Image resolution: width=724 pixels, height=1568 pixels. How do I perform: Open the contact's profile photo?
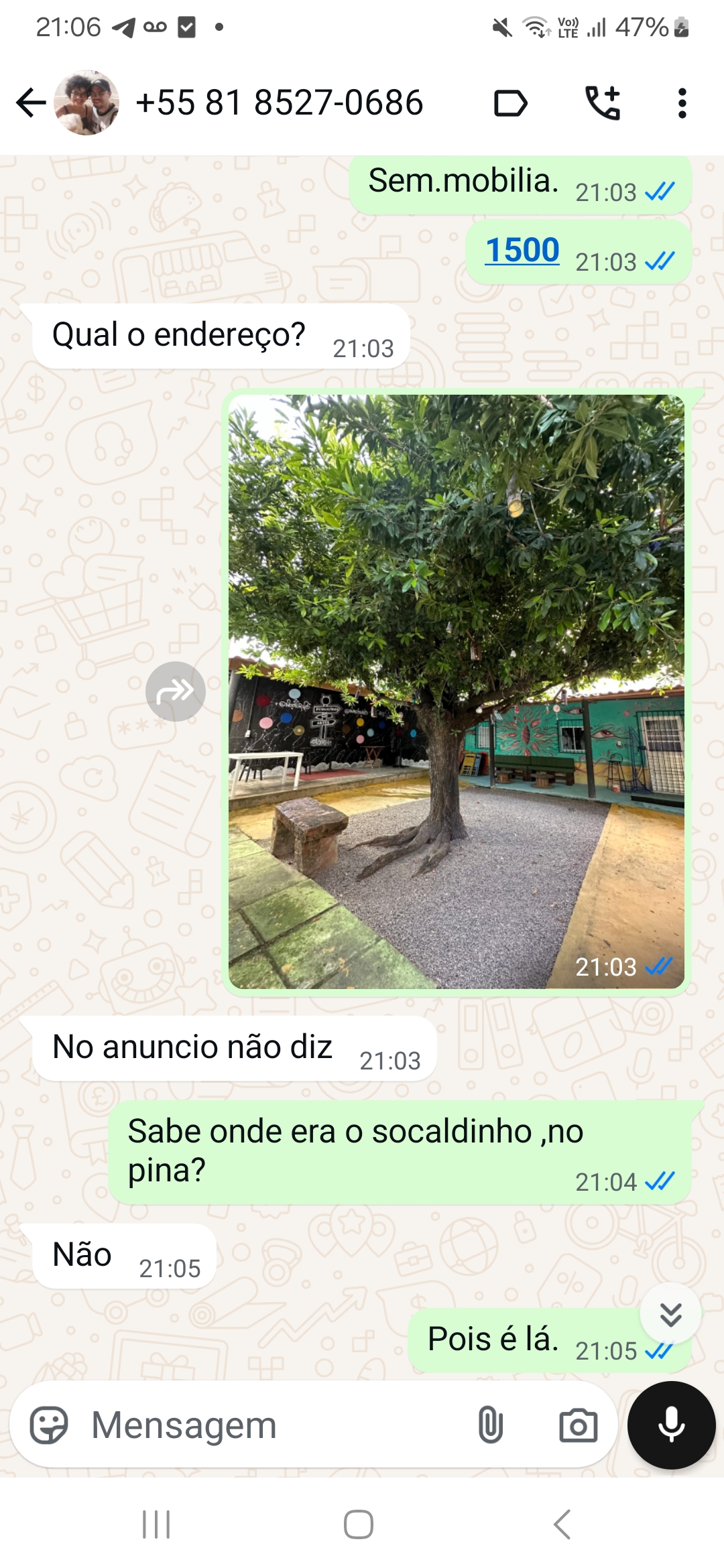click(x=86, y=103)
